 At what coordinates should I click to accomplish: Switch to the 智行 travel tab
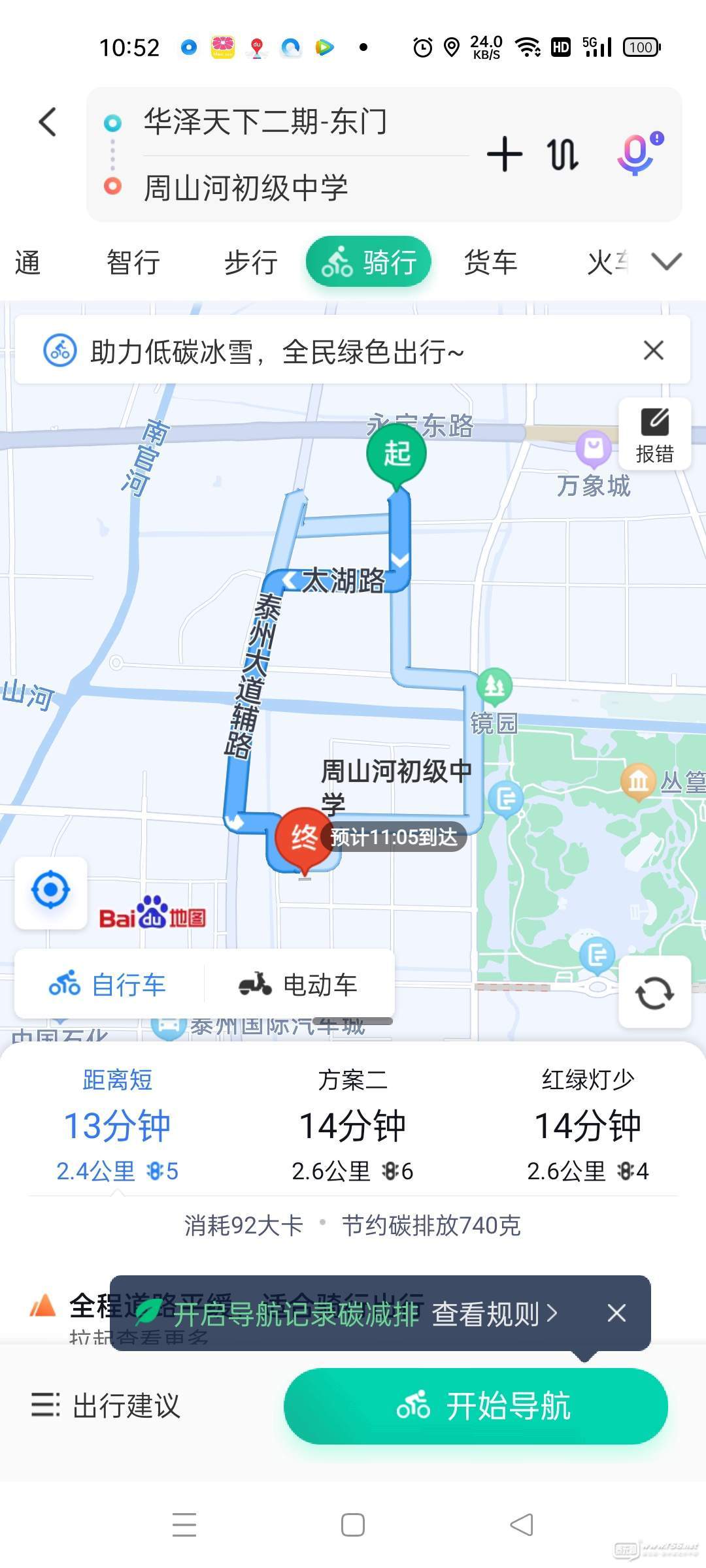133,263
